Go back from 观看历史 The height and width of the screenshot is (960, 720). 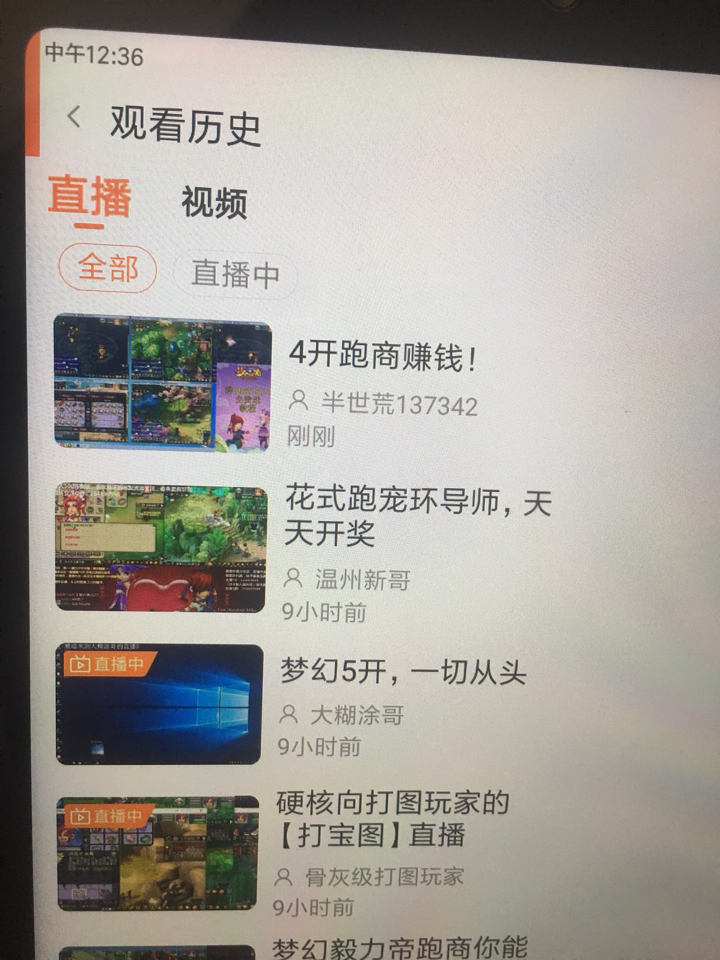[x=73, y=117]
